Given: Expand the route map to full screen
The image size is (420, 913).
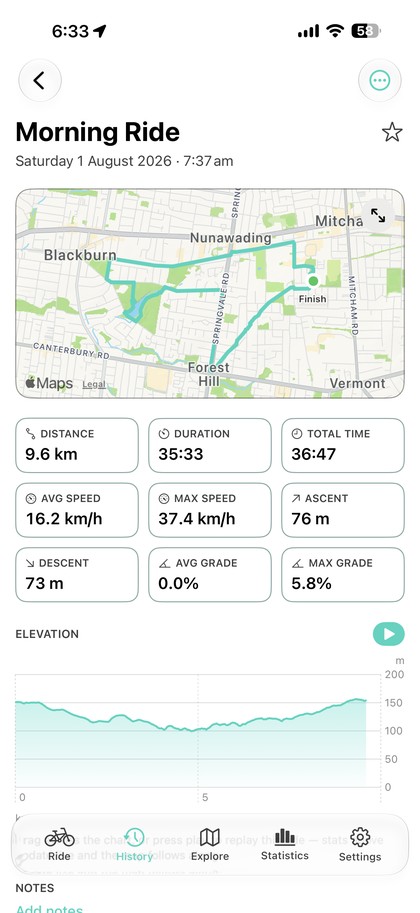Looking at the screenshot, I should 378,216.
